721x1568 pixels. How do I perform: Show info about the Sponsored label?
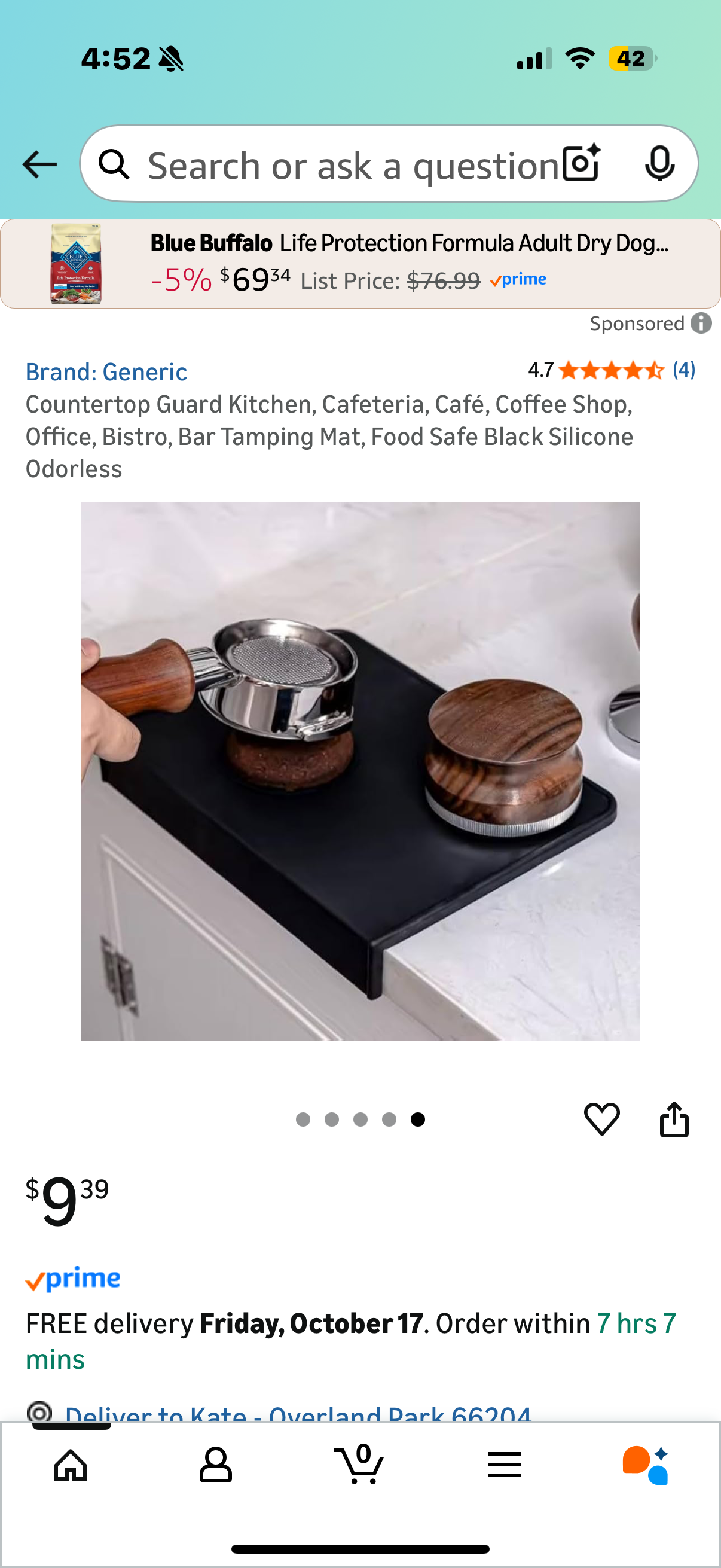(701, 323)
